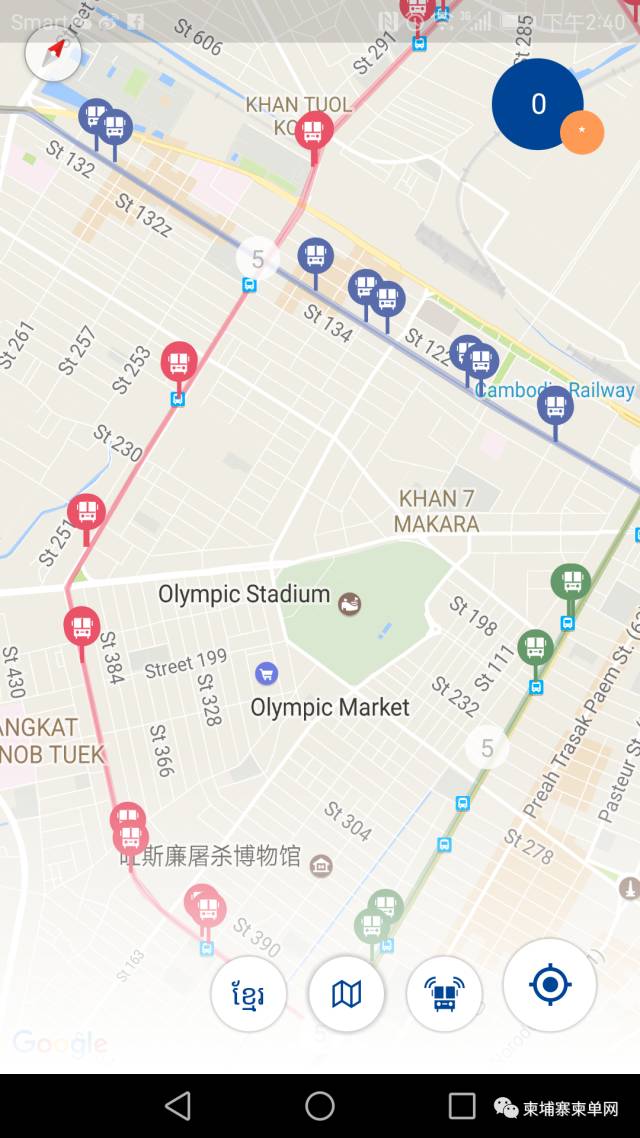Tap the red bus stop near St 384
Viewport: 640px width, 1138px height.
(x=82, y=627)
